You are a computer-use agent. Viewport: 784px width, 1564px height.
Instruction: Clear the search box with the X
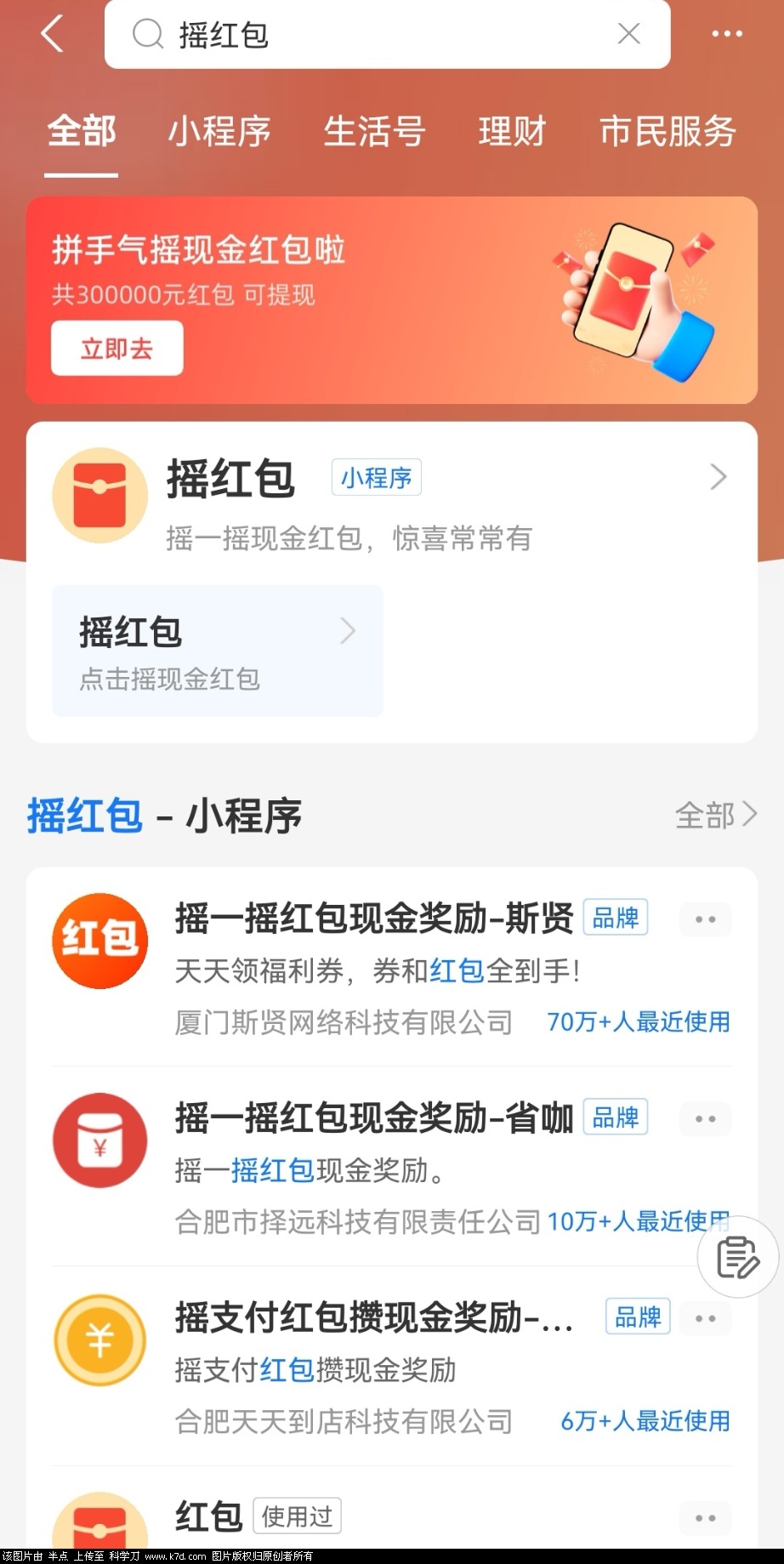[x=628, y=34]
